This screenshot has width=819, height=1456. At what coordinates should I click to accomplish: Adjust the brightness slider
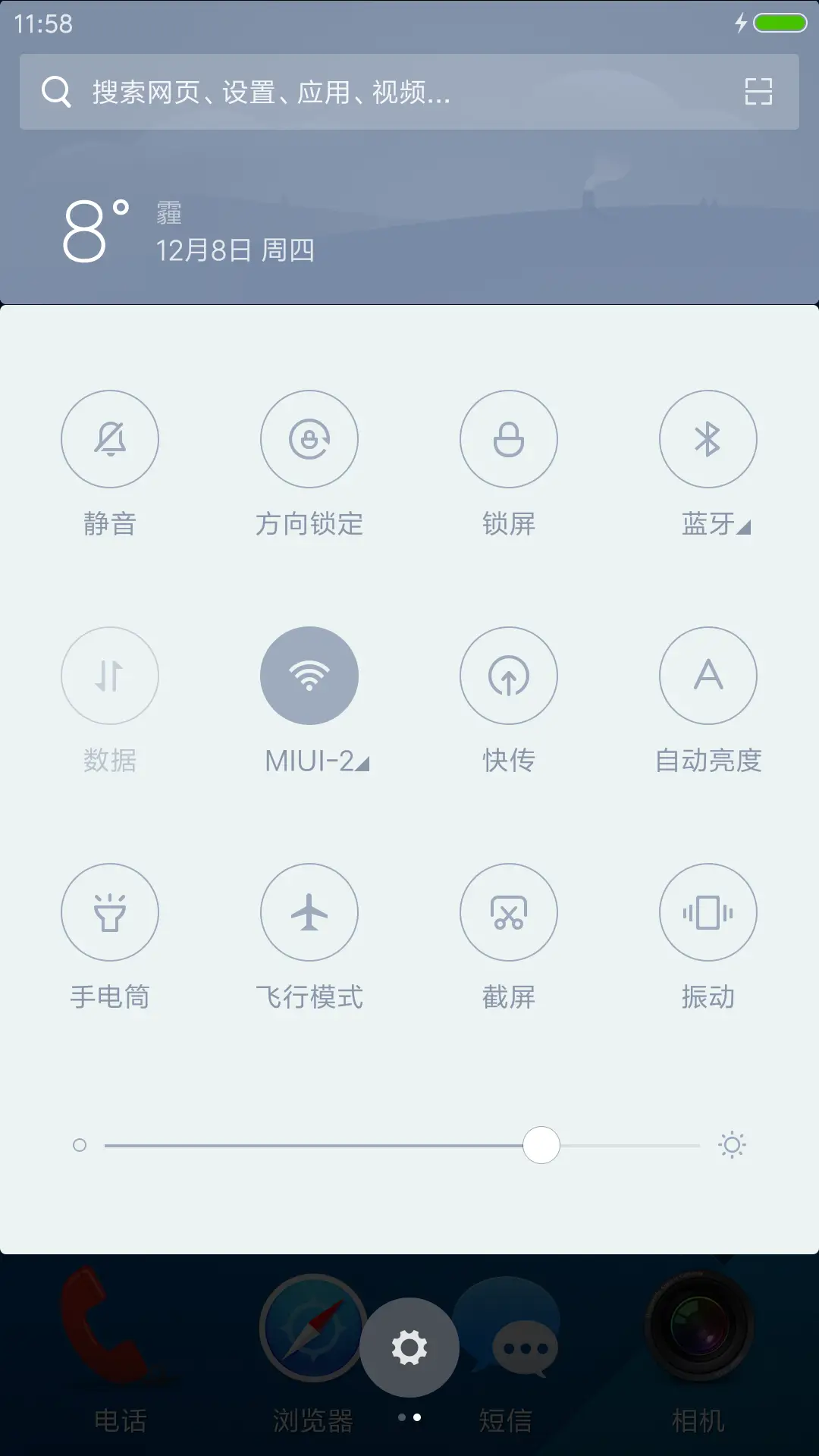(541, 1145)
